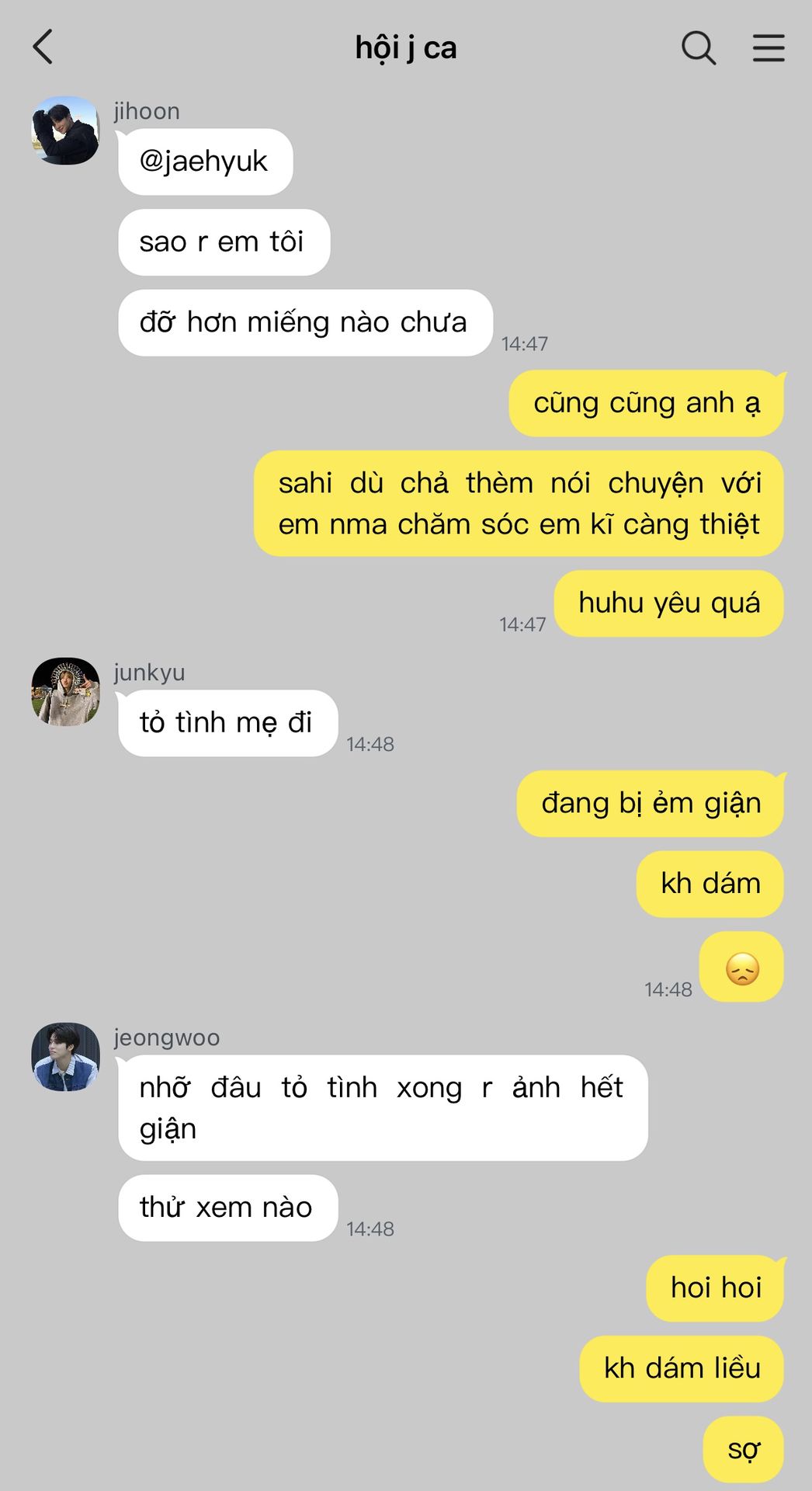Open the chat menu
This screenshot has height=1491, width=812.
click(769, 48)
